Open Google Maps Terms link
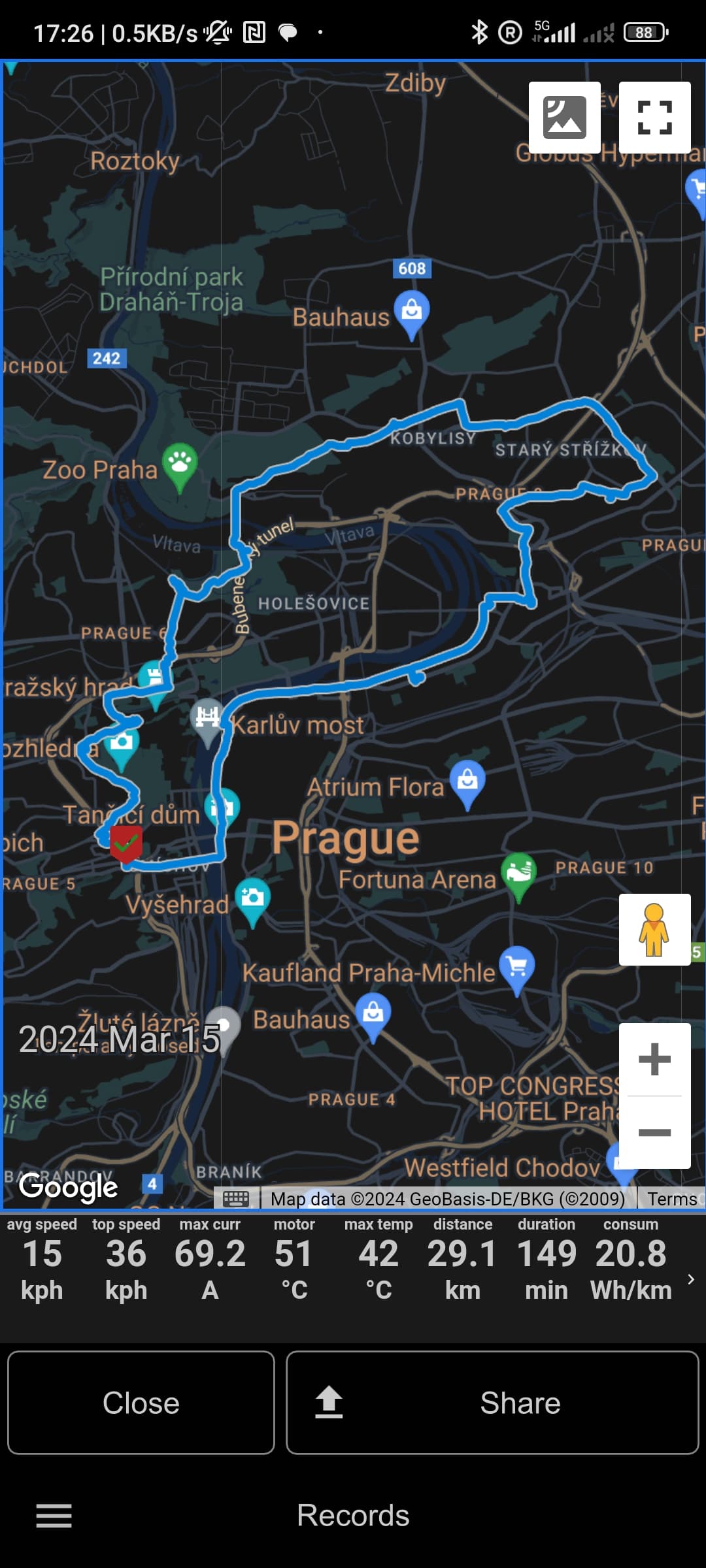The width and height of the screenshot is (706, 1568). tap(672, 1199)
